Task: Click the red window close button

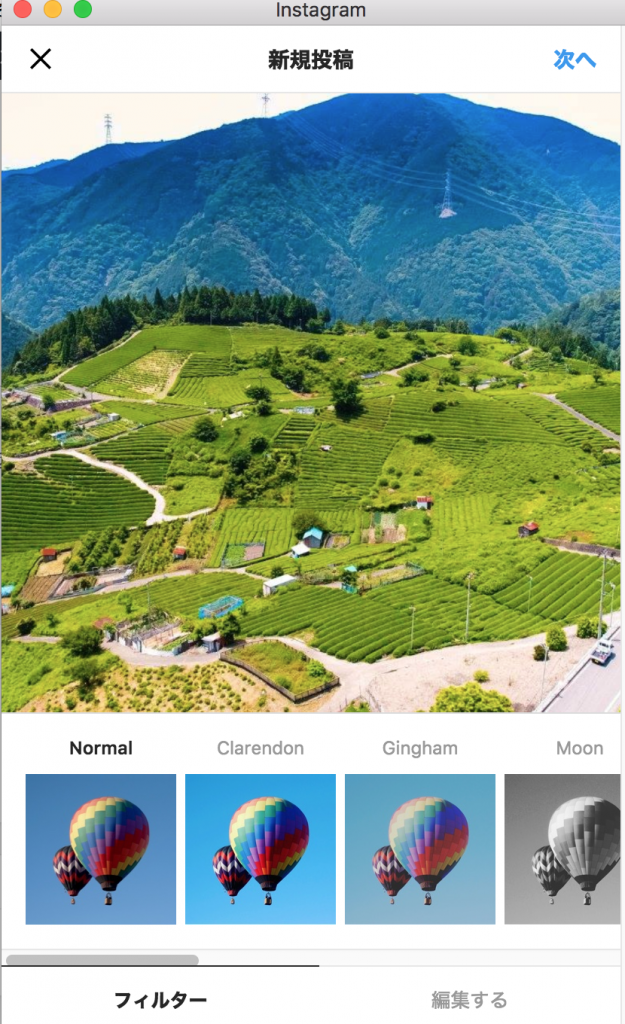Action: 22,10
